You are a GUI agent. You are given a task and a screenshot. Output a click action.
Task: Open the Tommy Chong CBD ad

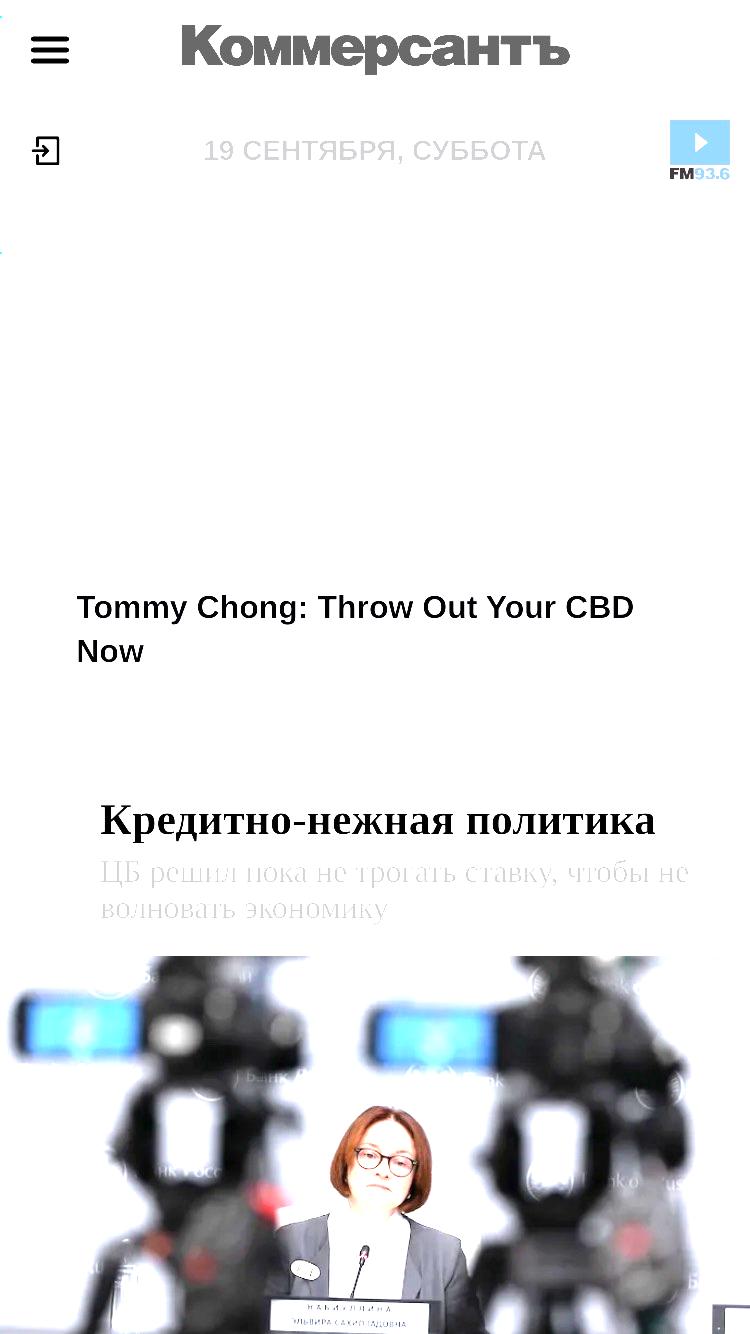point(355,629)
